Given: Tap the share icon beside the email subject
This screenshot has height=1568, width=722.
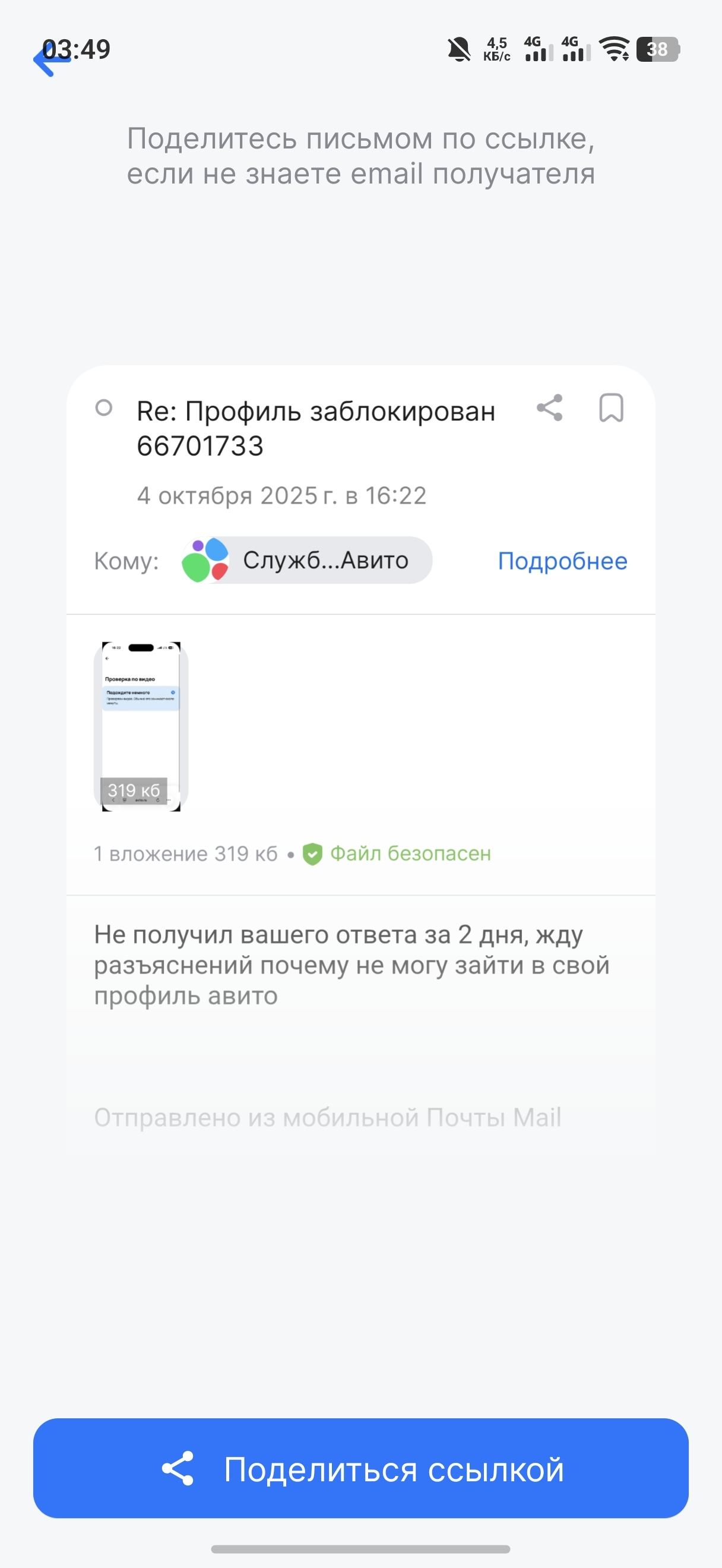Looking at the screenshot, I should point(549,408).
